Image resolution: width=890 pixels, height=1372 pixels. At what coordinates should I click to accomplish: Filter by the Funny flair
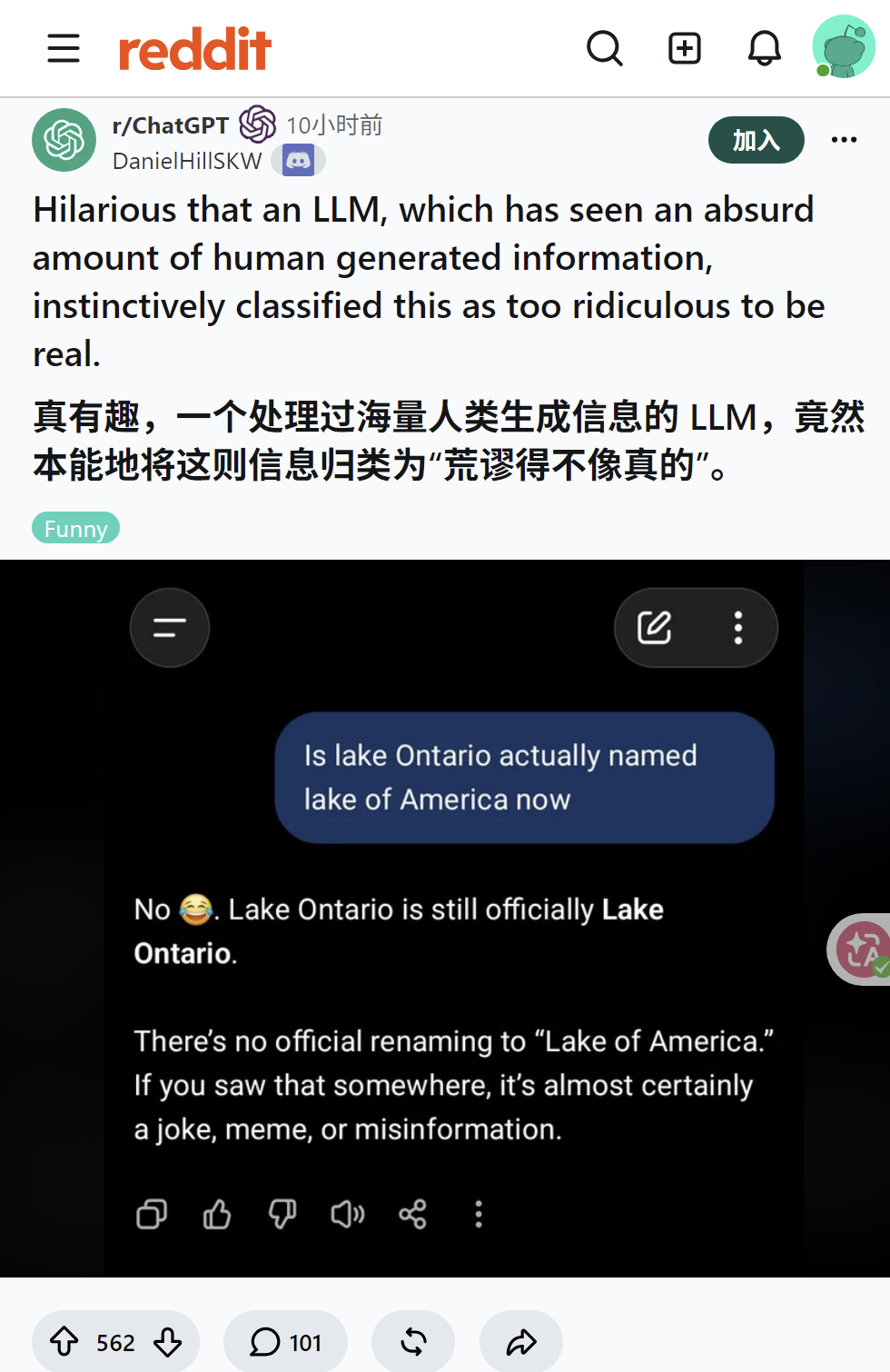coord(76,528)
